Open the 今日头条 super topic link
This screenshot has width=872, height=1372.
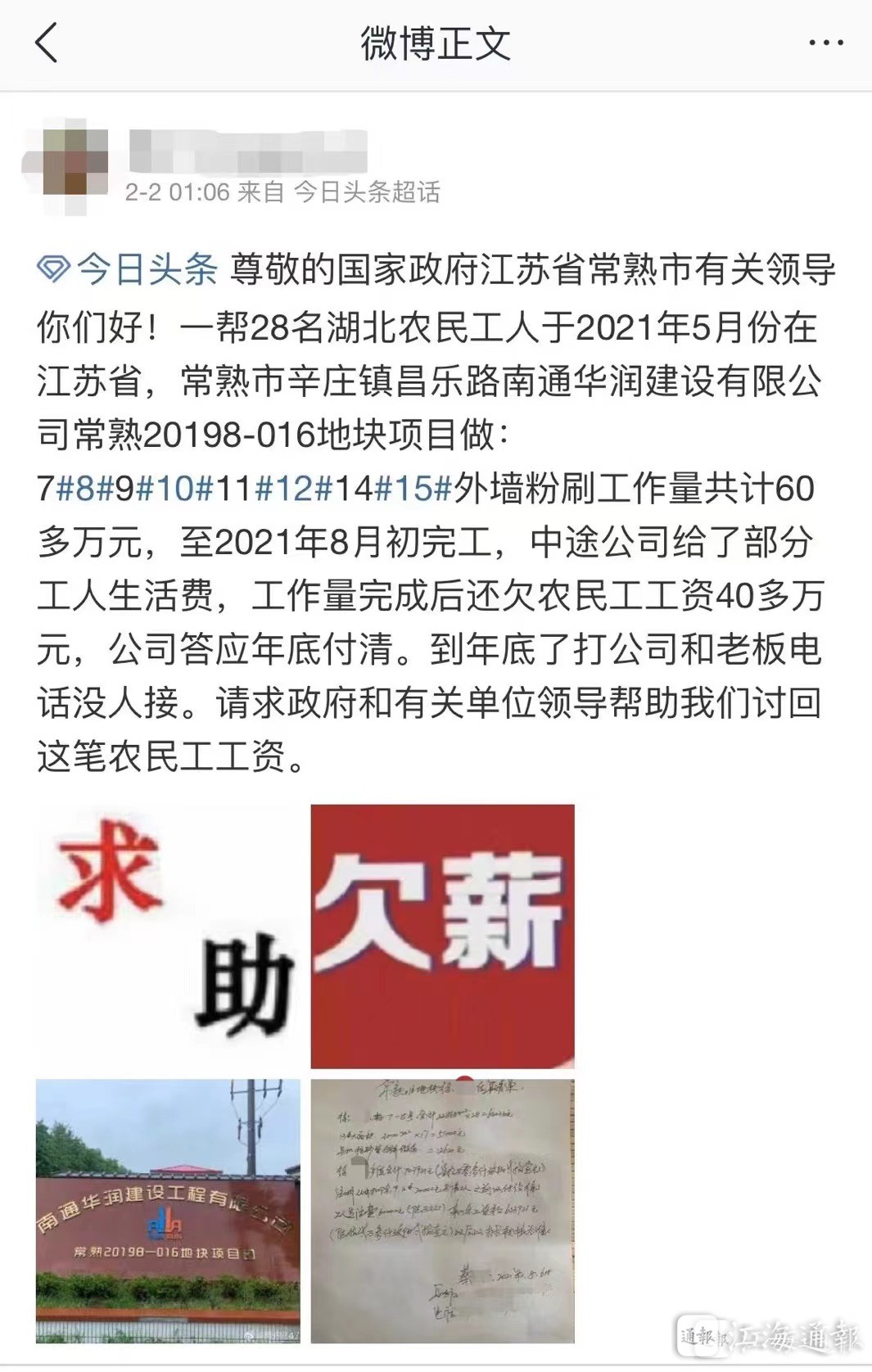point(129,269)
